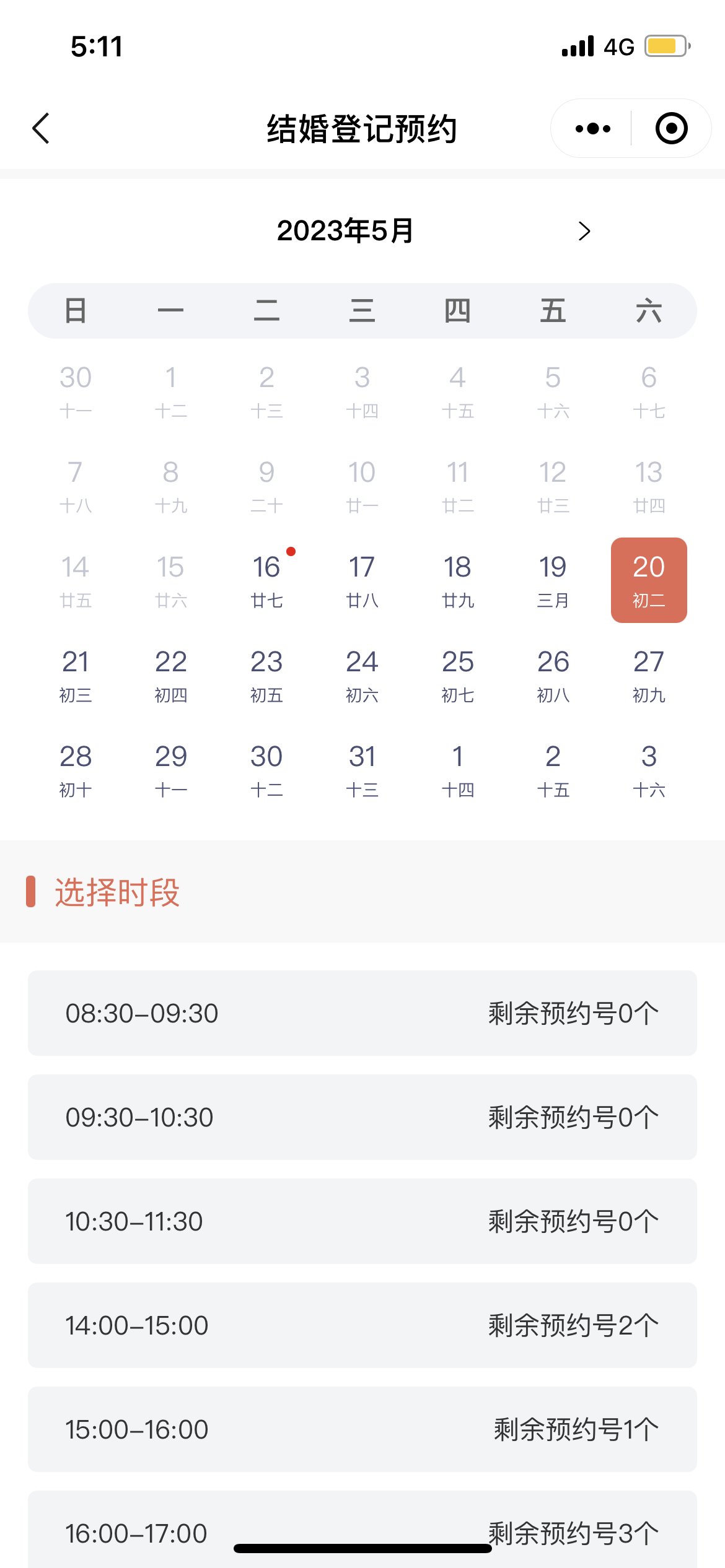725x1568 pixels.
Task: Tap the highlighted date May 20
Action: (649, 580)
